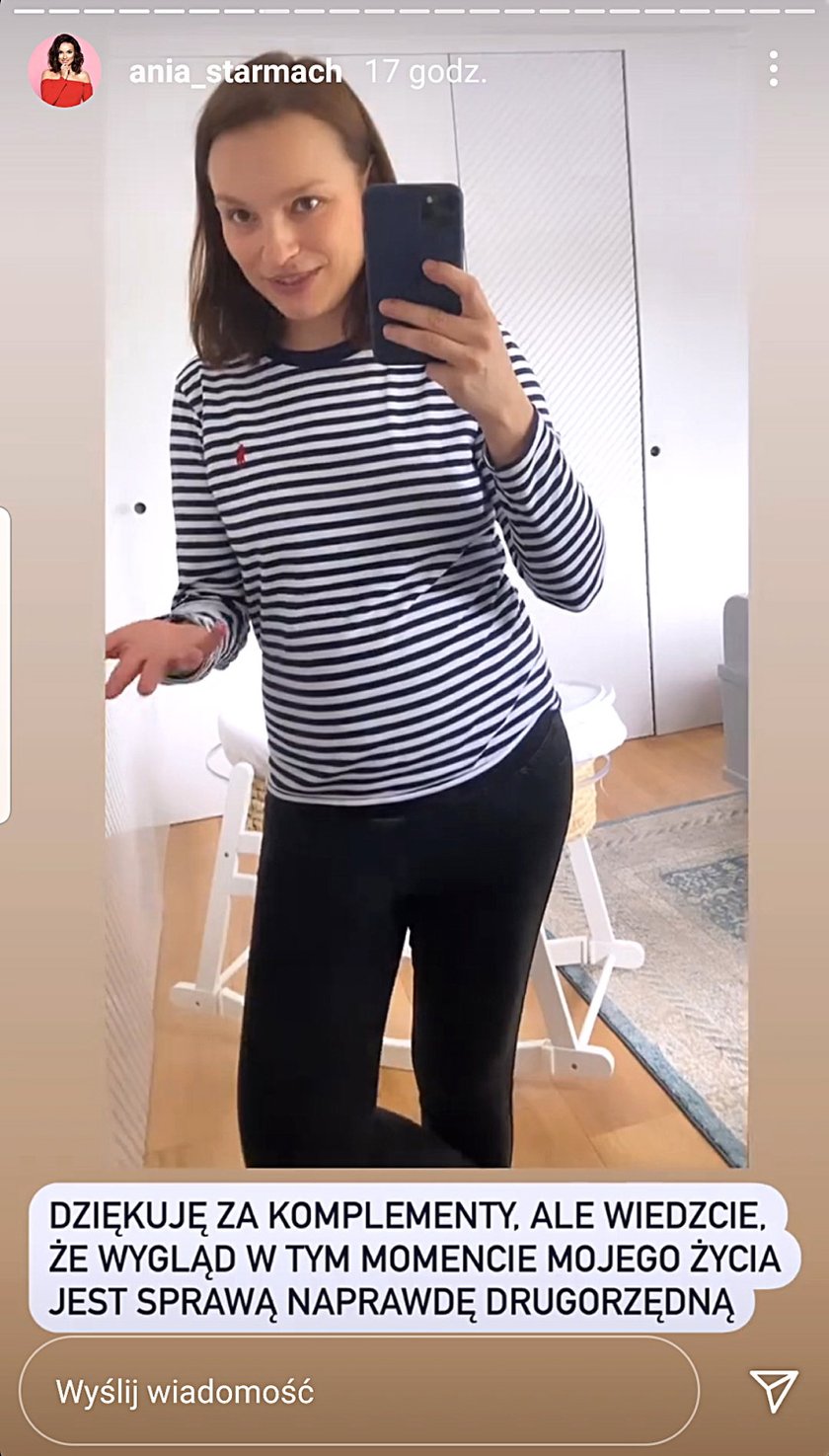The width and height of the screenshot is (829, 1456).
Task: Open the three-dot story options menu
Action: point(773,68)
